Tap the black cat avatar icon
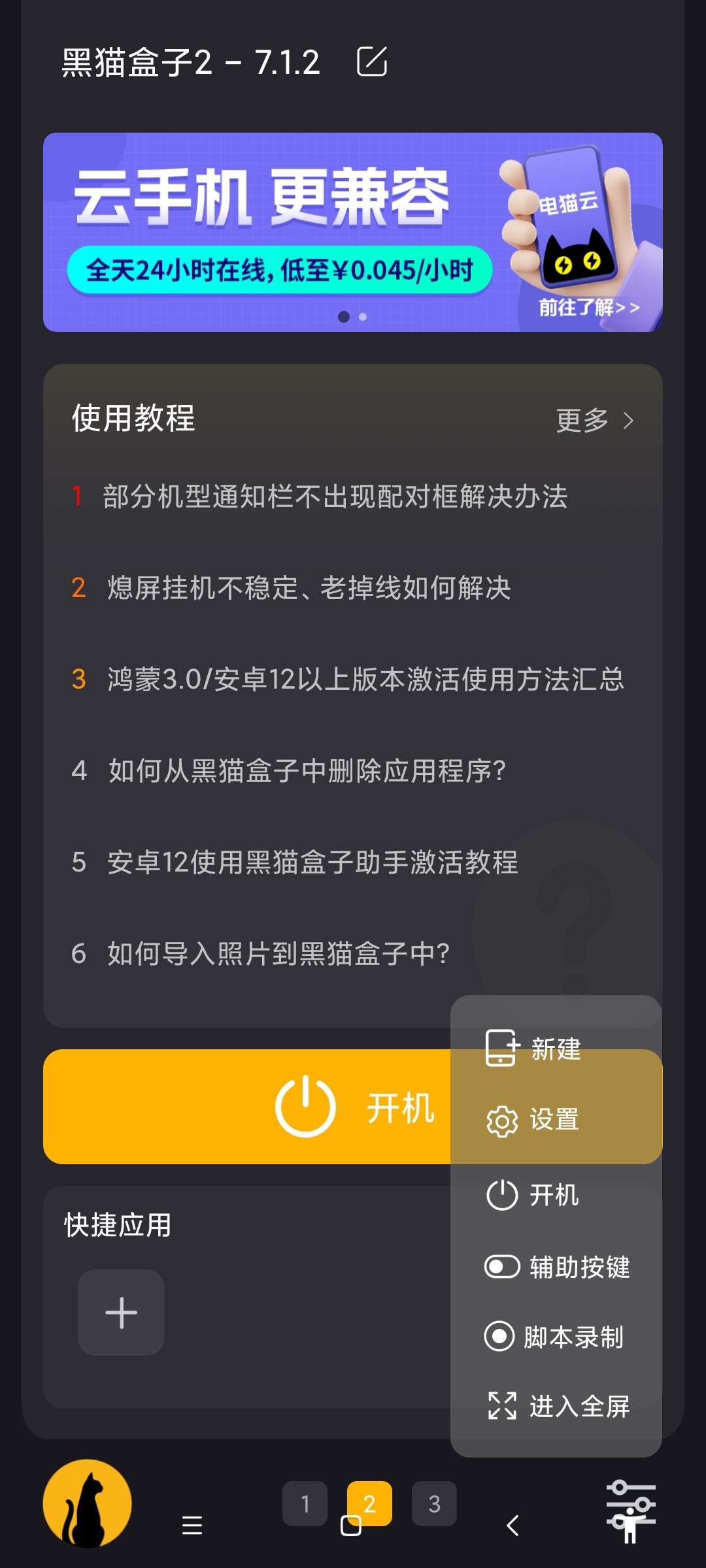The image size is (706, 1568). click(x=87, y=1504)
